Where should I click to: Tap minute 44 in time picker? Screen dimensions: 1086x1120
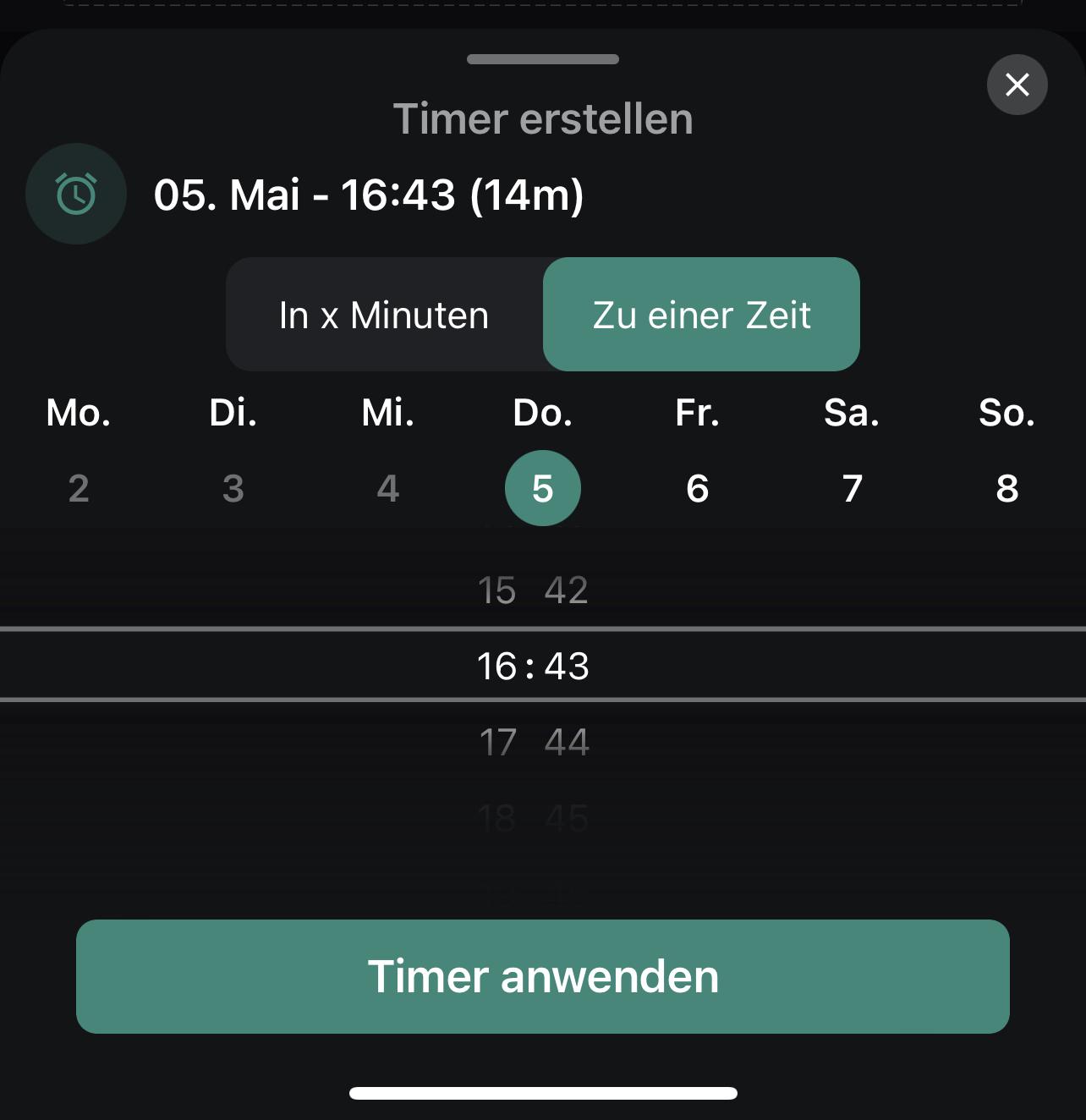tap(567, 742)
